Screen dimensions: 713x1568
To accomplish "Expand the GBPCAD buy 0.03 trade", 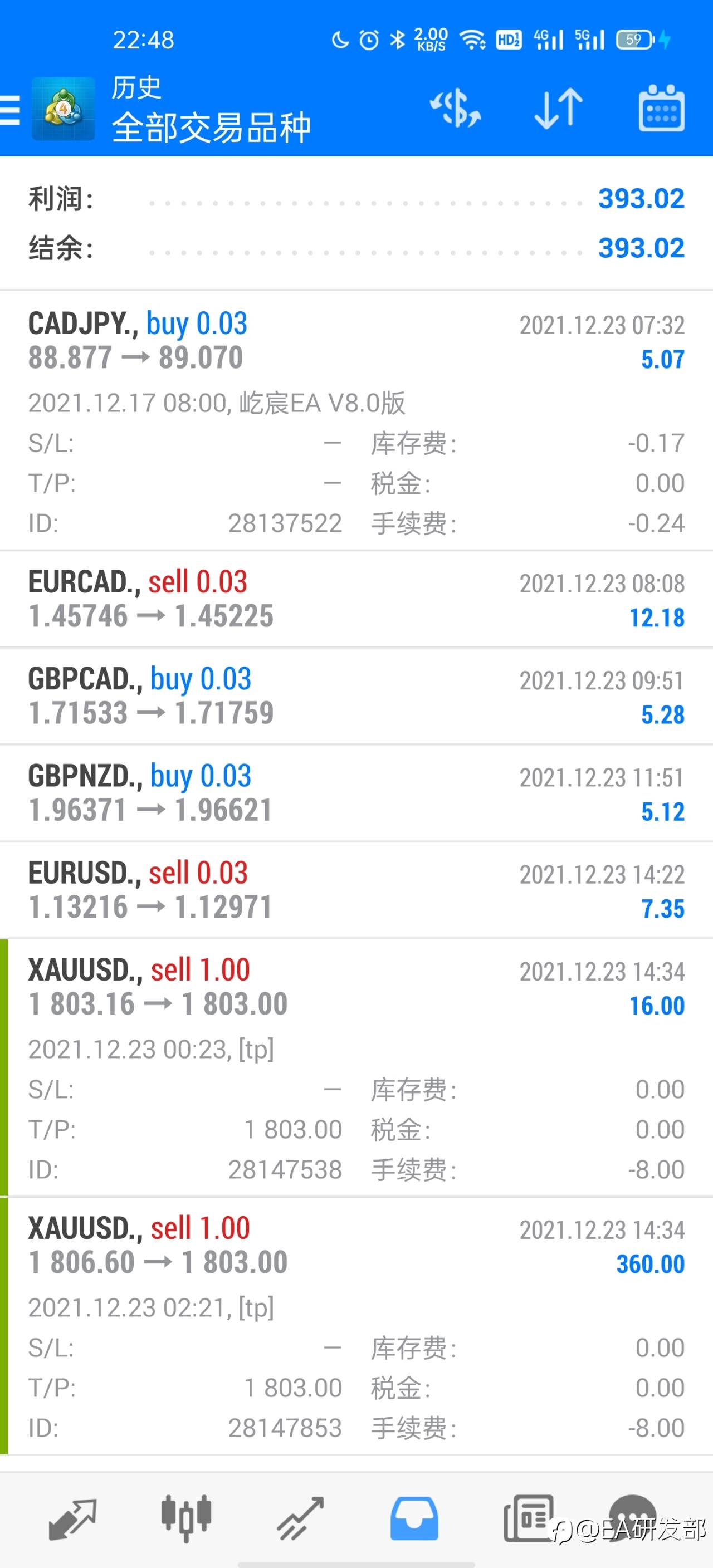I will tap(356, 697).
